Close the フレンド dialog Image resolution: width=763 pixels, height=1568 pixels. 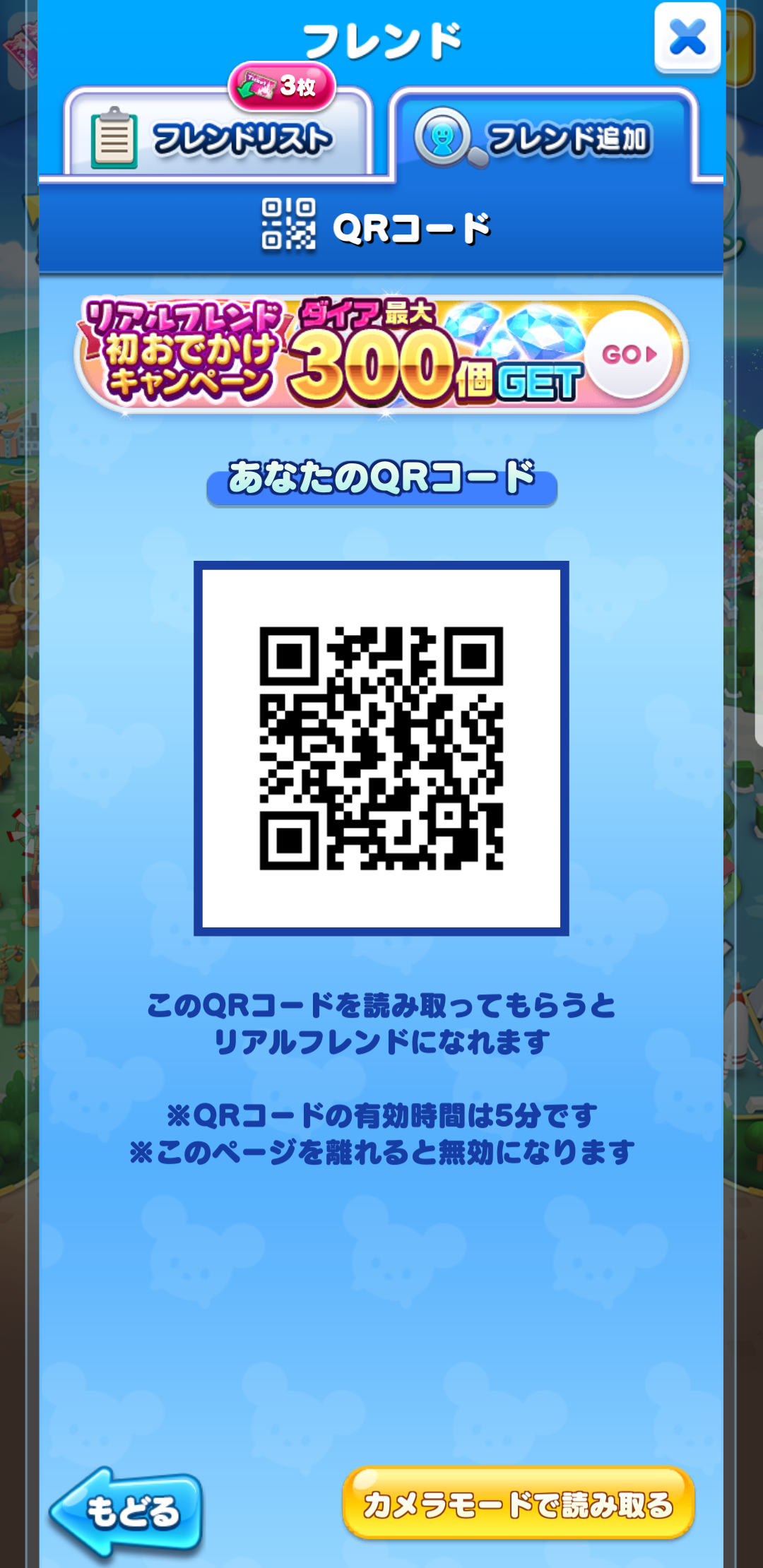[687, 38]
